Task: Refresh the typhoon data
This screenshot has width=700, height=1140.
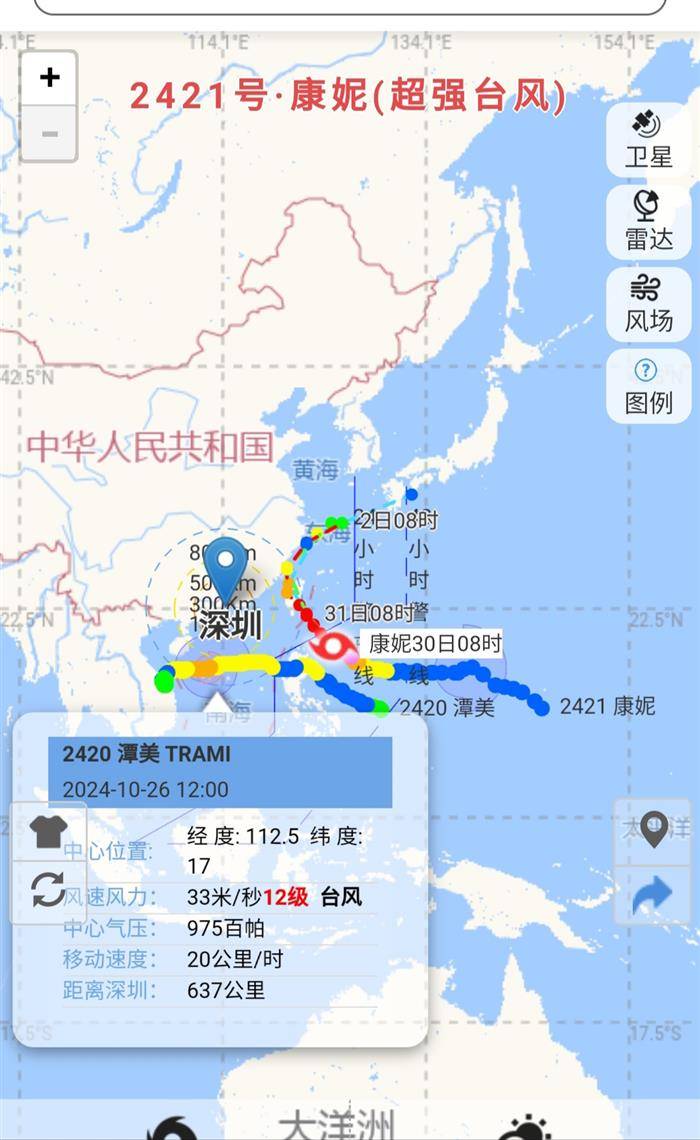Action: [x=48, y=889]
